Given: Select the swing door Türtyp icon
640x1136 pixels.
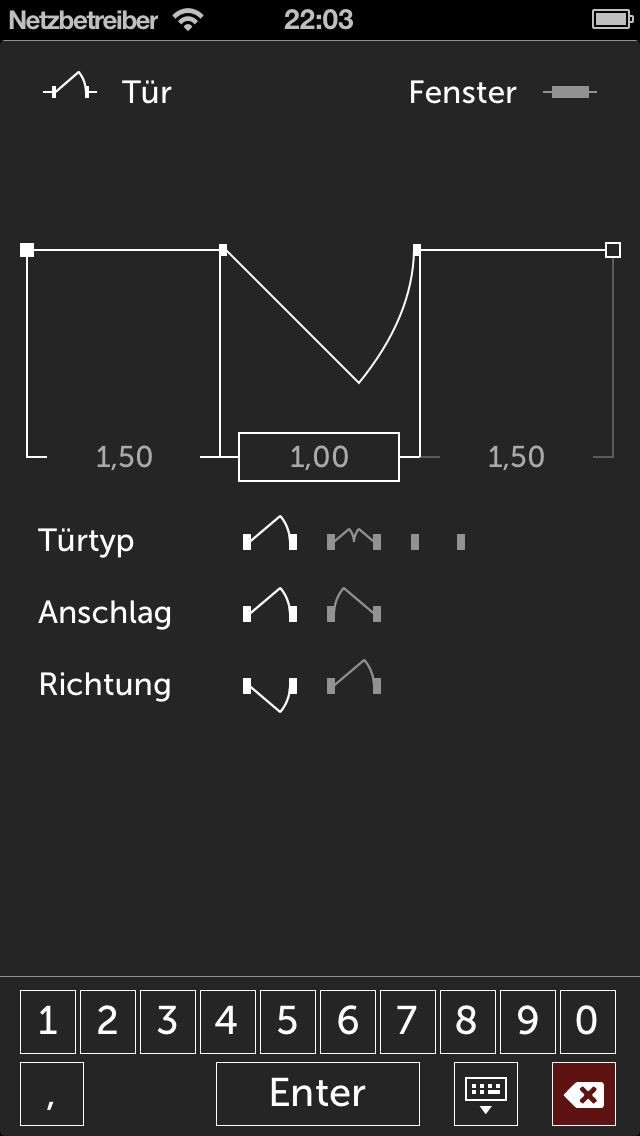Looking at the screenshot, I should [x=270, y=534].
